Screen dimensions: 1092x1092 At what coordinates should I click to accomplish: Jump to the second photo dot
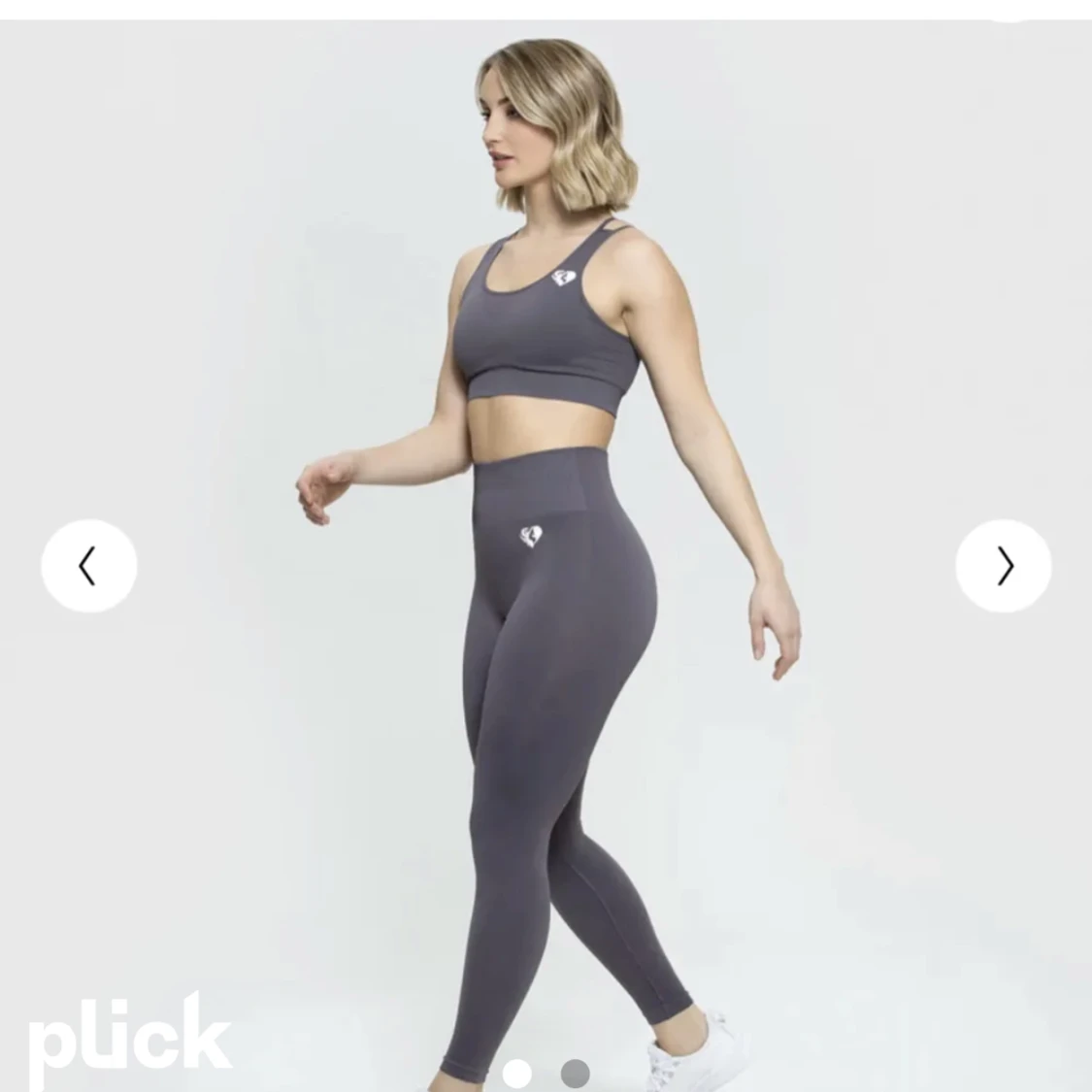(575, 1073)
